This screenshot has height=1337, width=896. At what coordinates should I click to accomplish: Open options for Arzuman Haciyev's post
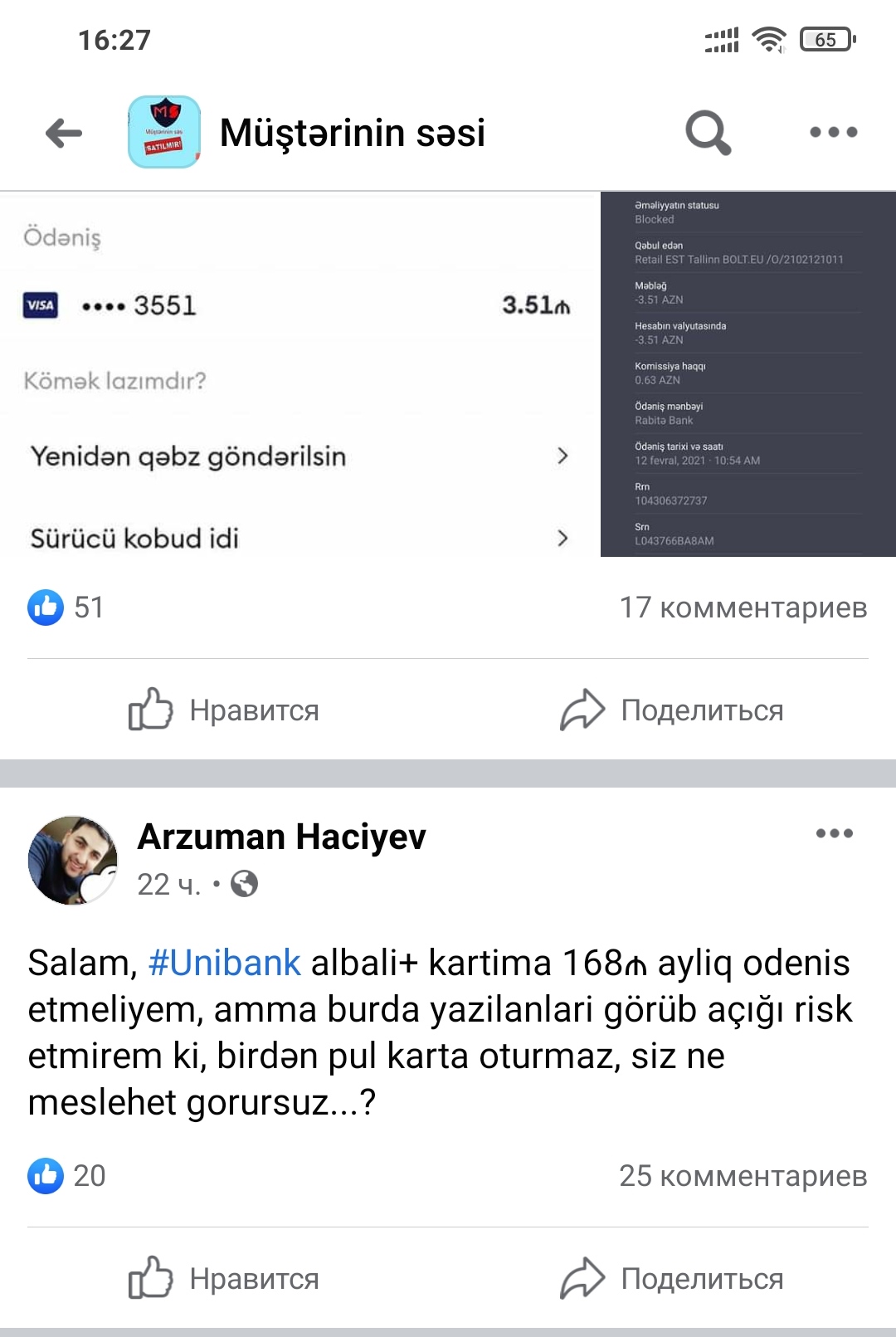pyautogui.click(x=834, y=833)
